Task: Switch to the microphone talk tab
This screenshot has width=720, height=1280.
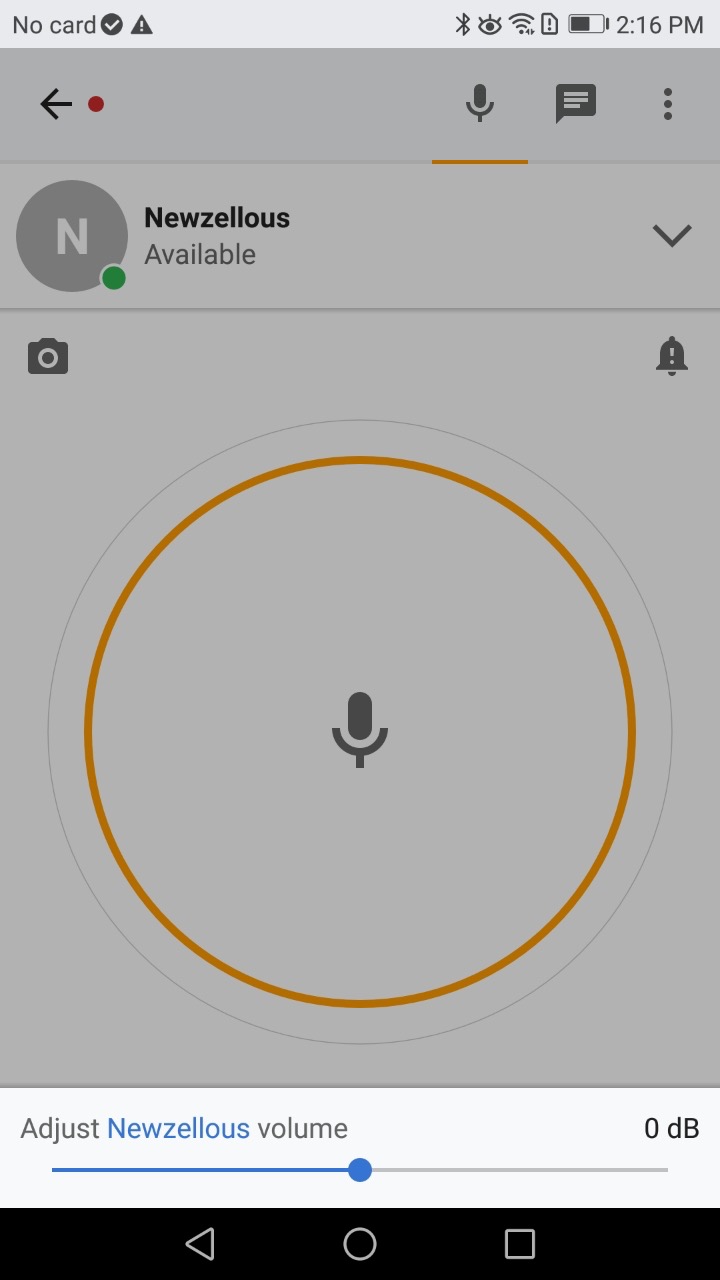Action: (x=480, y=104)
